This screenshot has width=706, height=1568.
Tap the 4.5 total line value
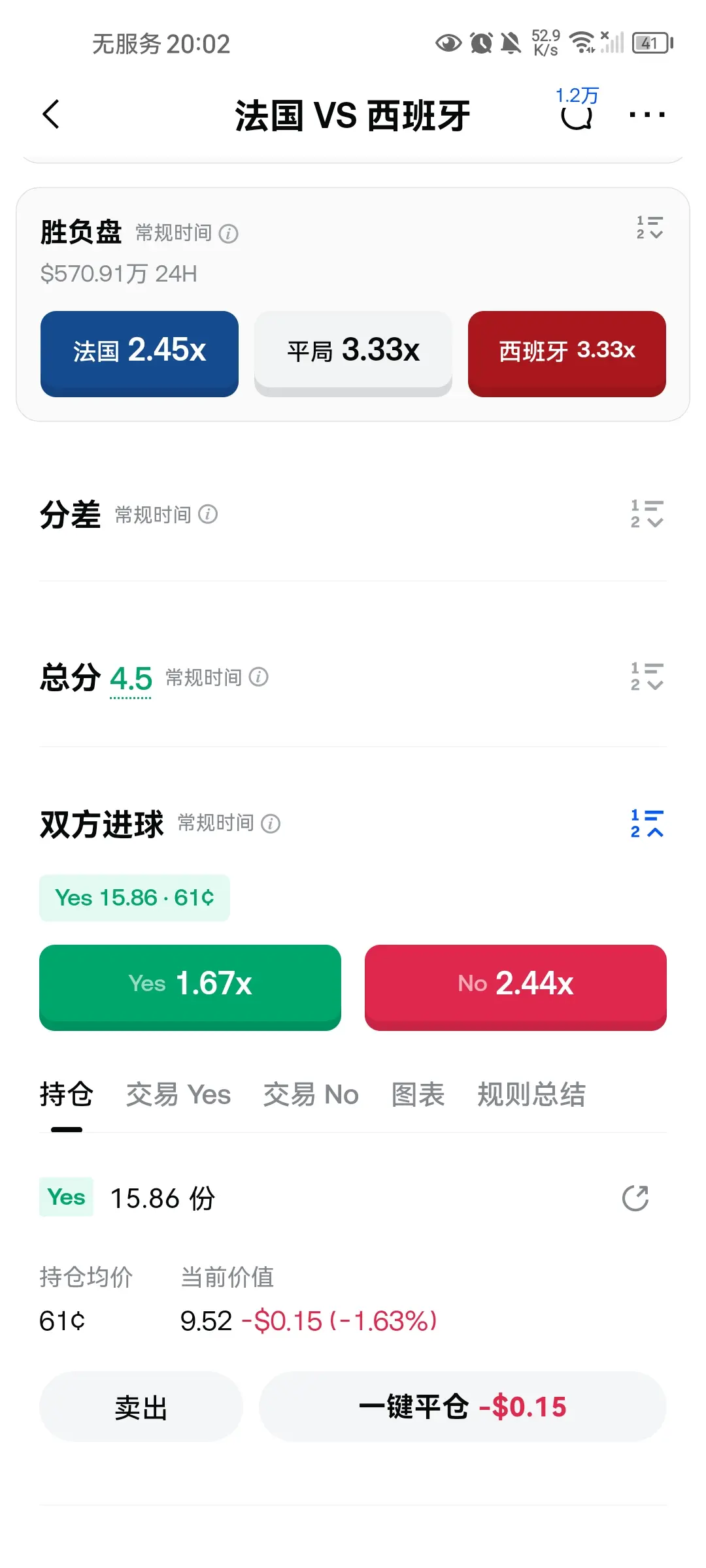coord(131,679)
